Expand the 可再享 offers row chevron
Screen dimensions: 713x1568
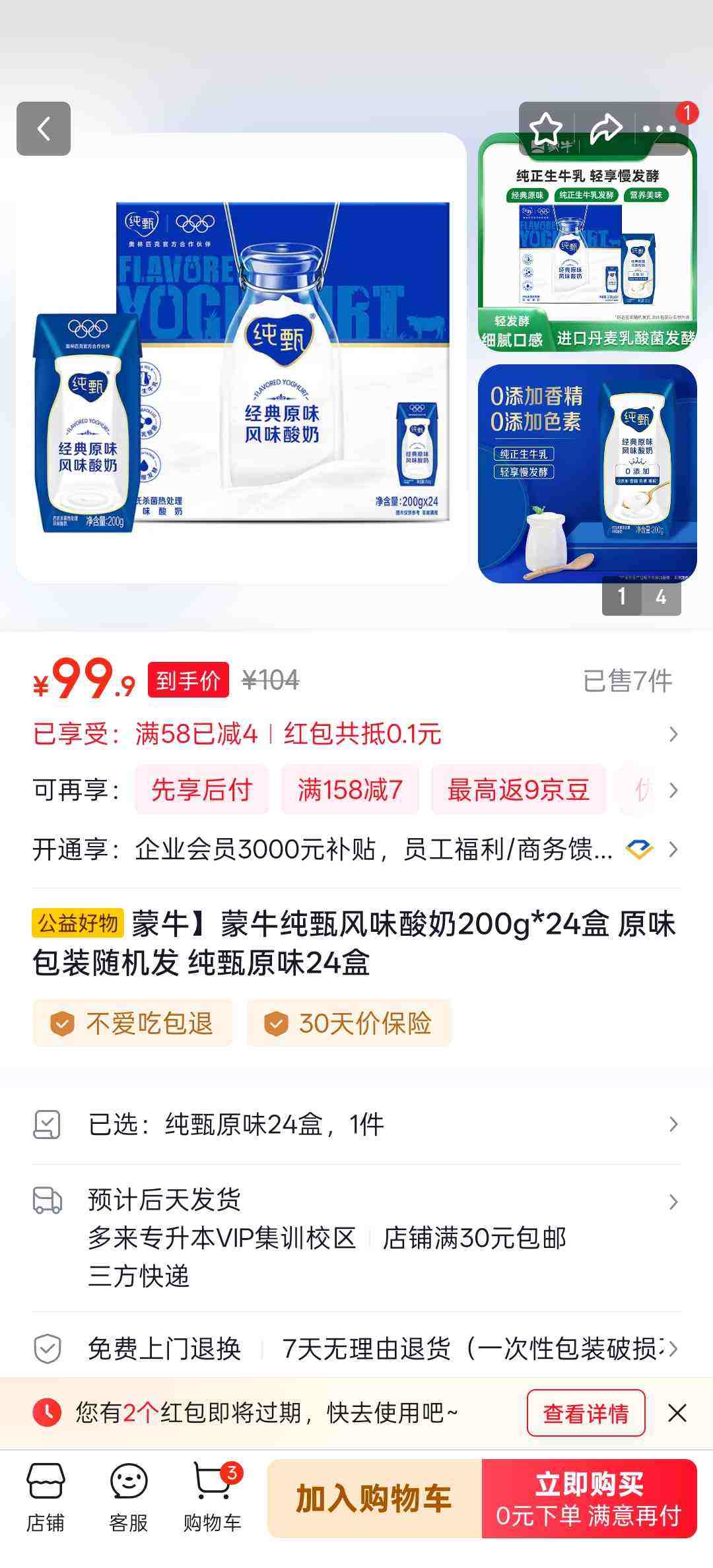coord(673,789)
